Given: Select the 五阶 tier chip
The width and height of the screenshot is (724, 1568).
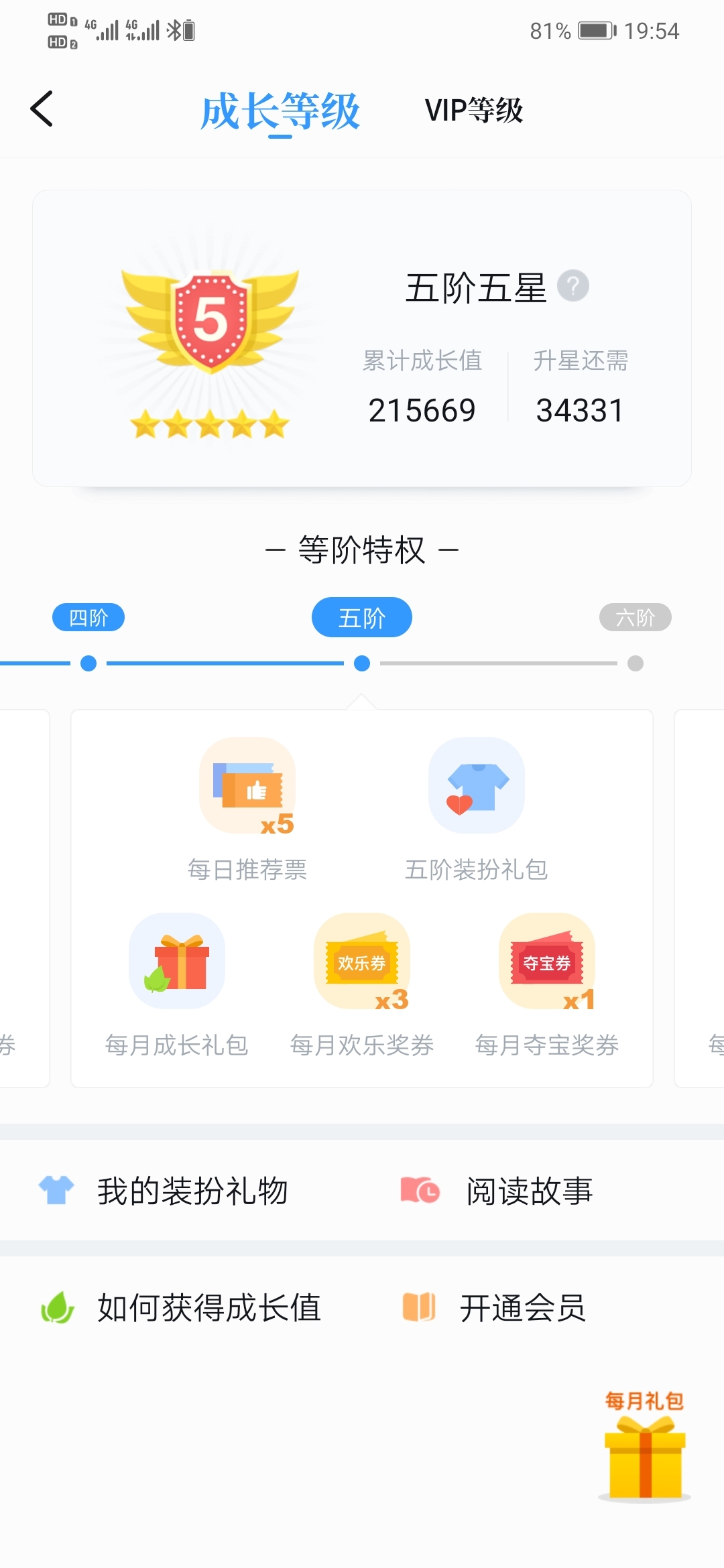Looking at the screenshot, I should pyautogui.click(x=362, y=617).
